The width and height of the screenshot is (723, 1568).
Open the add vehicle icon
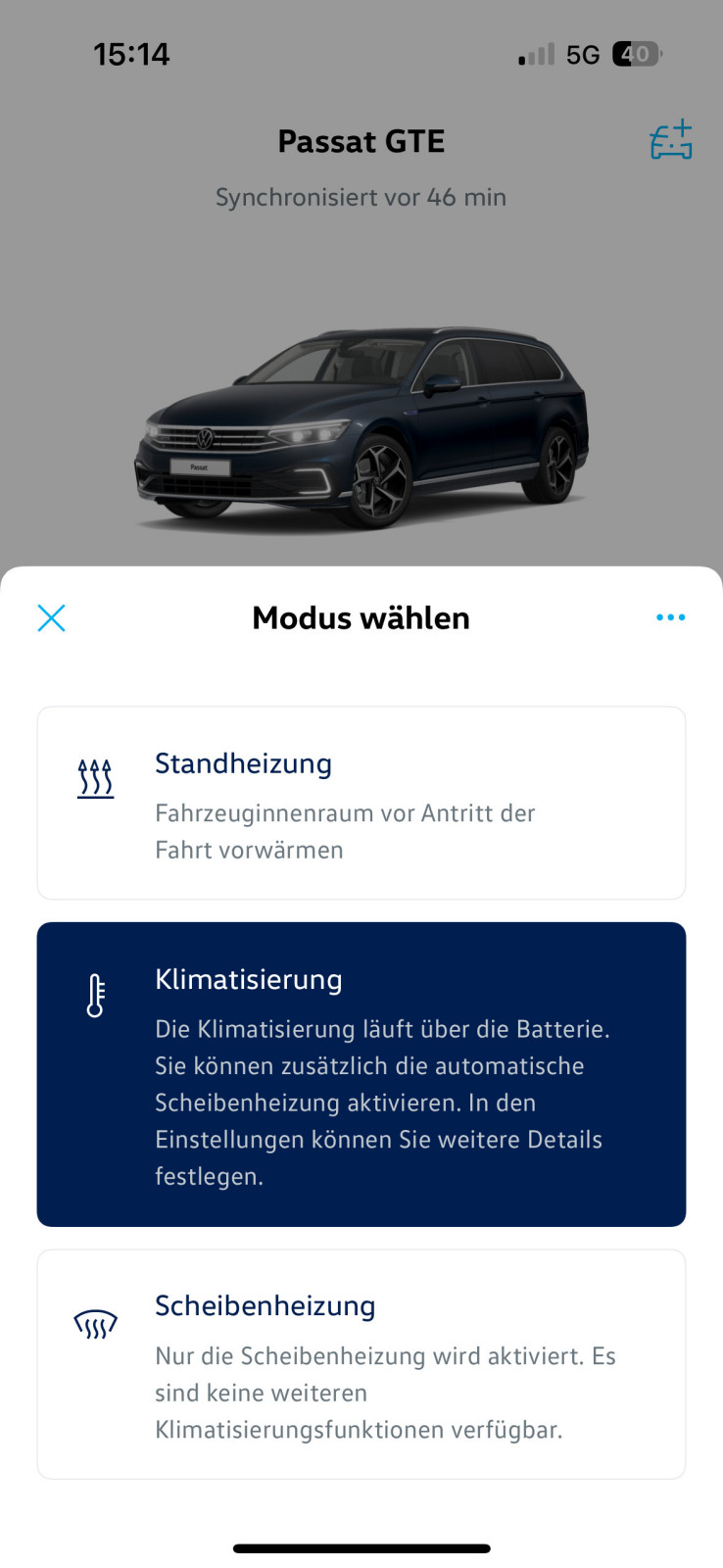(670, 141)
